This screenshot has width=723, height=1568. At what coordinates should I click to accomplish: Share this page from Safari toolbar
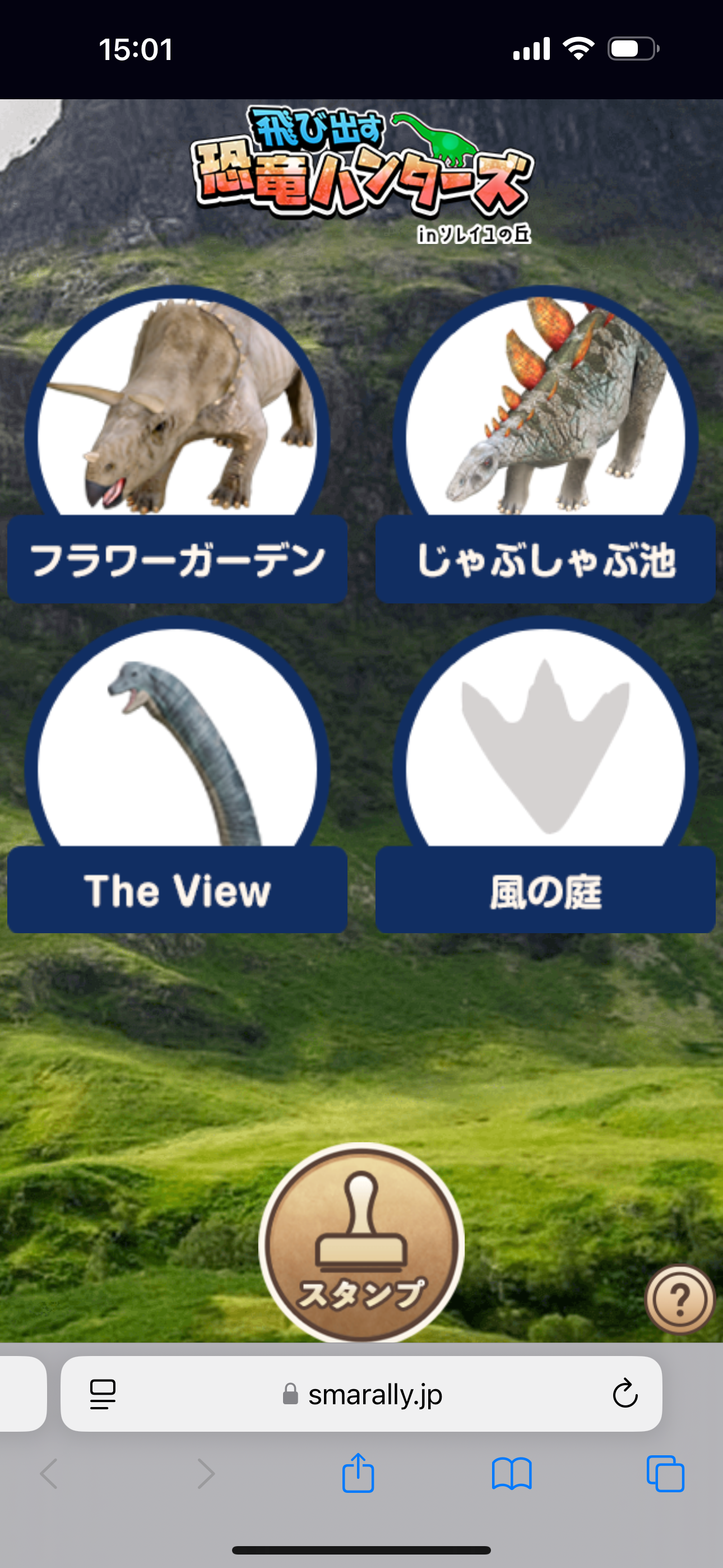click(x=358, y=1473)
